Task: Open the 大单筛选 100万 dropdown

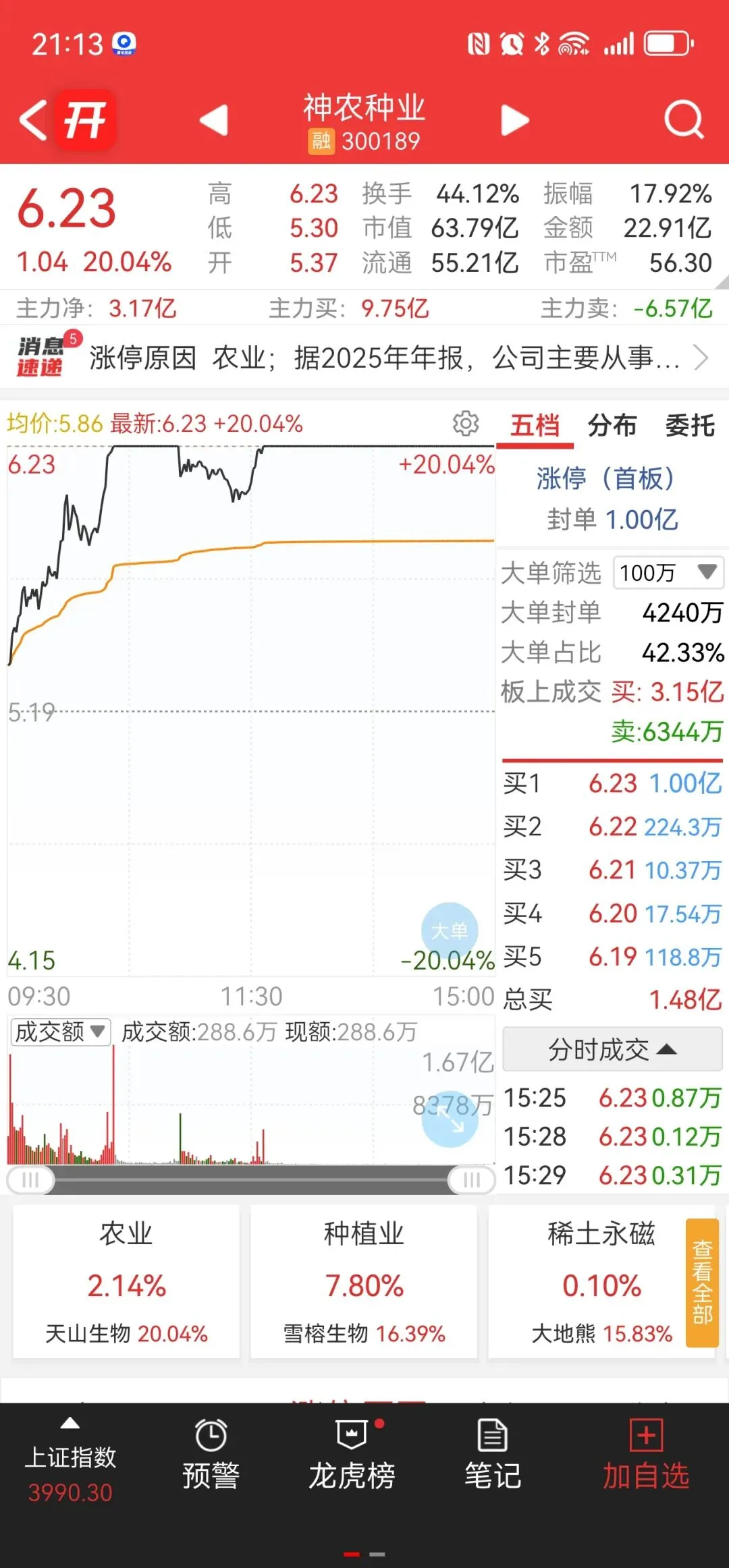Action: click(x=668, y=572)
